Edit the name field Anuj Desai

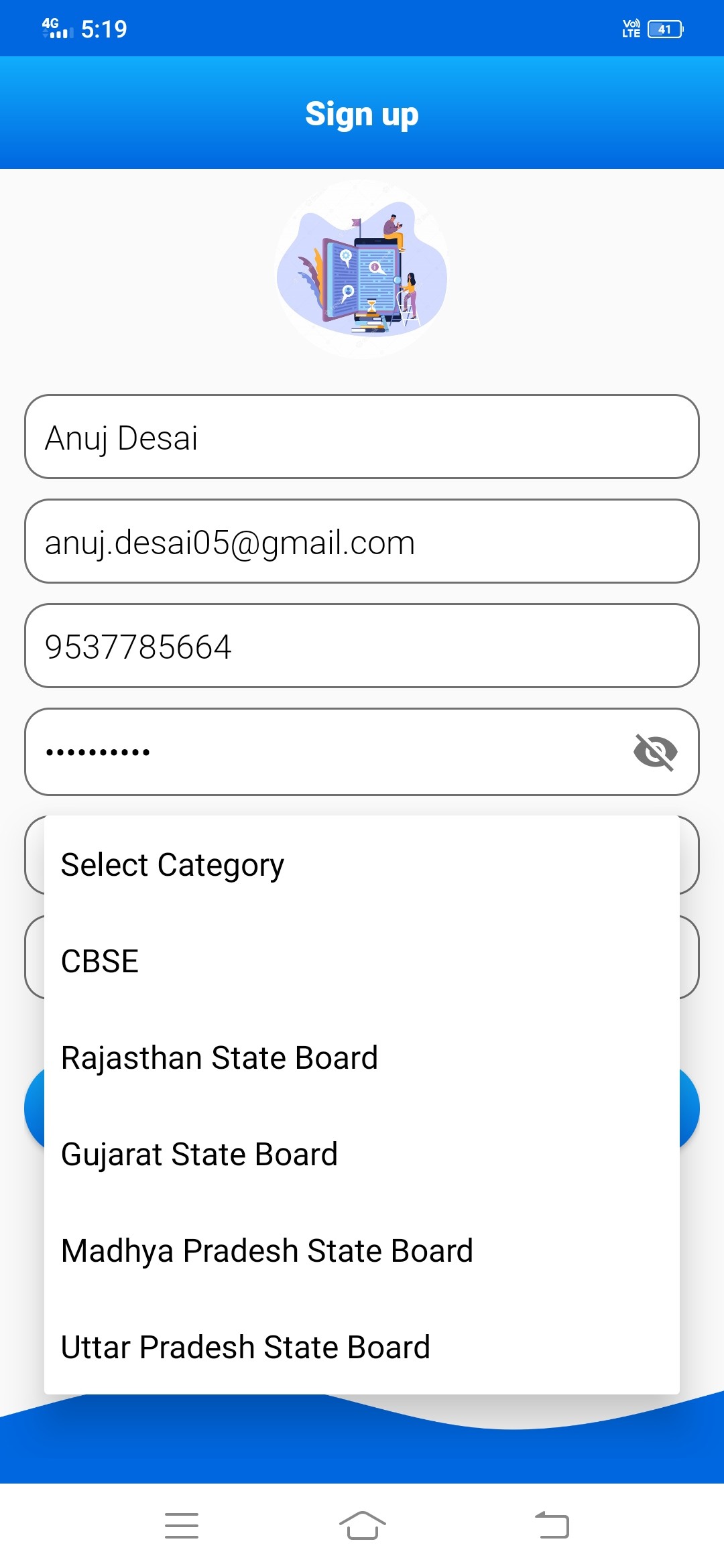coord(362,437)
